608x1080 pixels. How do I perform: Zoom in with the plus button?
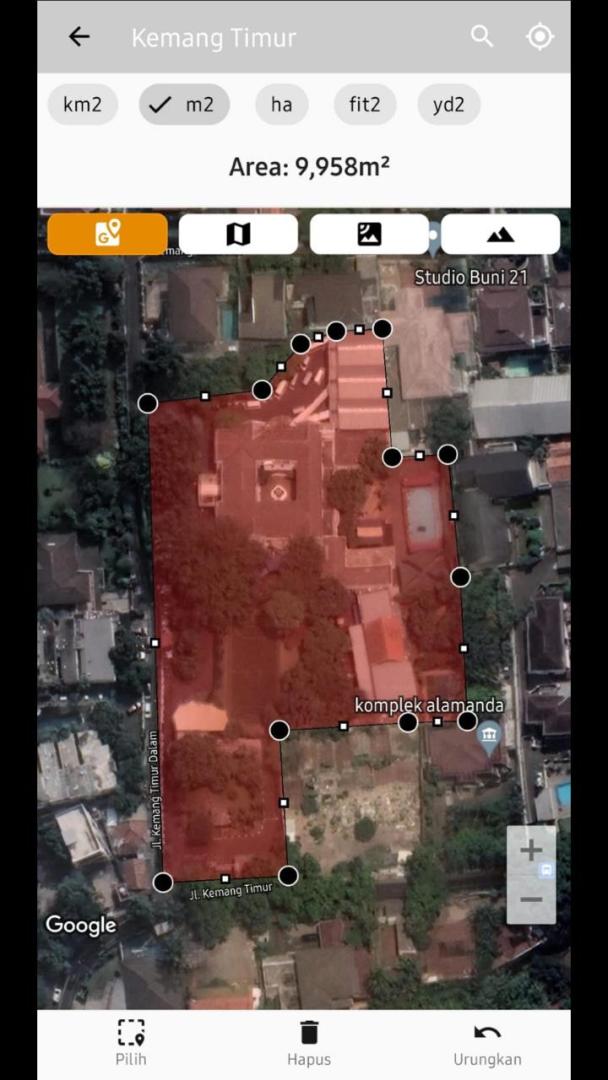[x=531, y=851]
